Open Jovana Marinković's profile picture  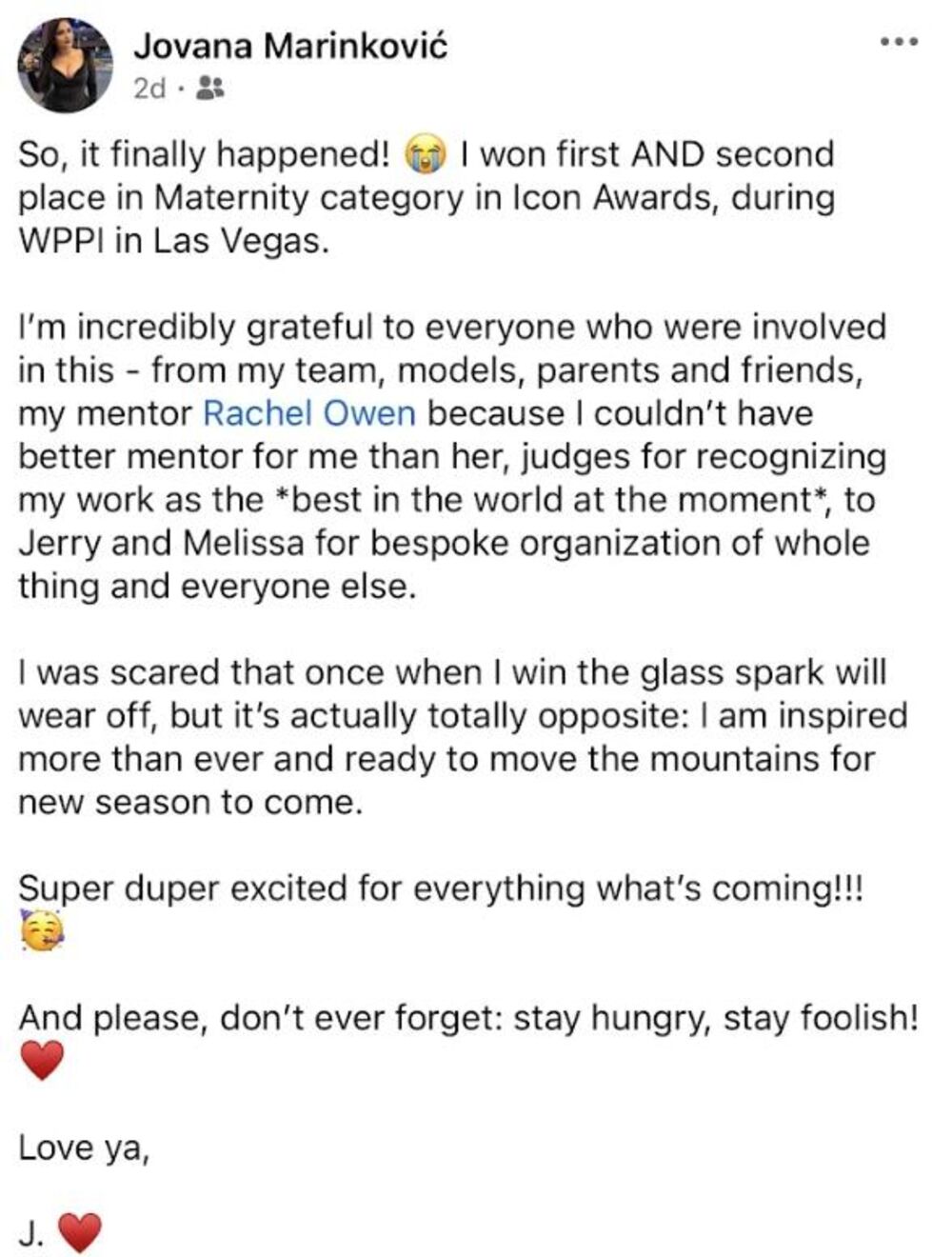point(65,65)
